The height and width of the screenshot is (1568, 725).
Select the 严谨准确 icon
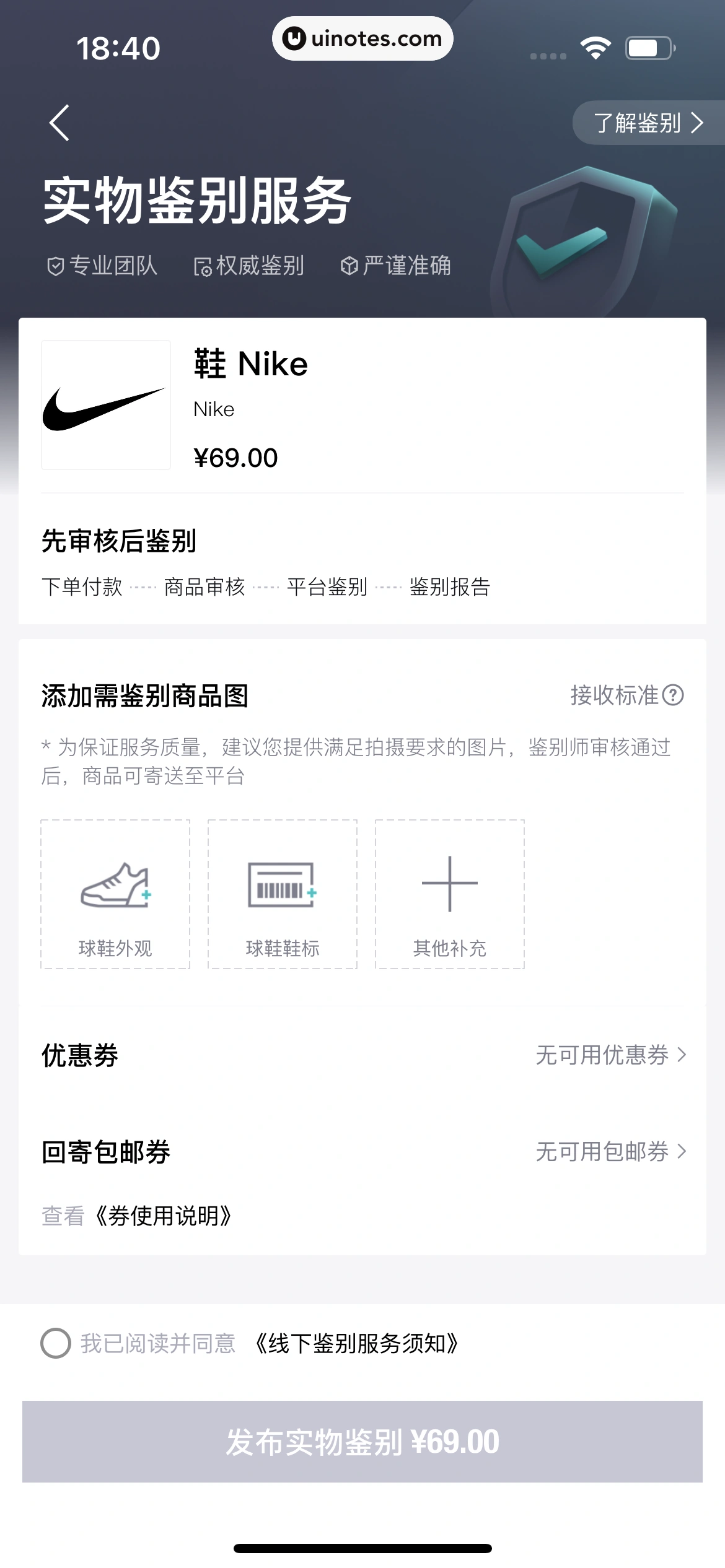[x=350, y=265]
